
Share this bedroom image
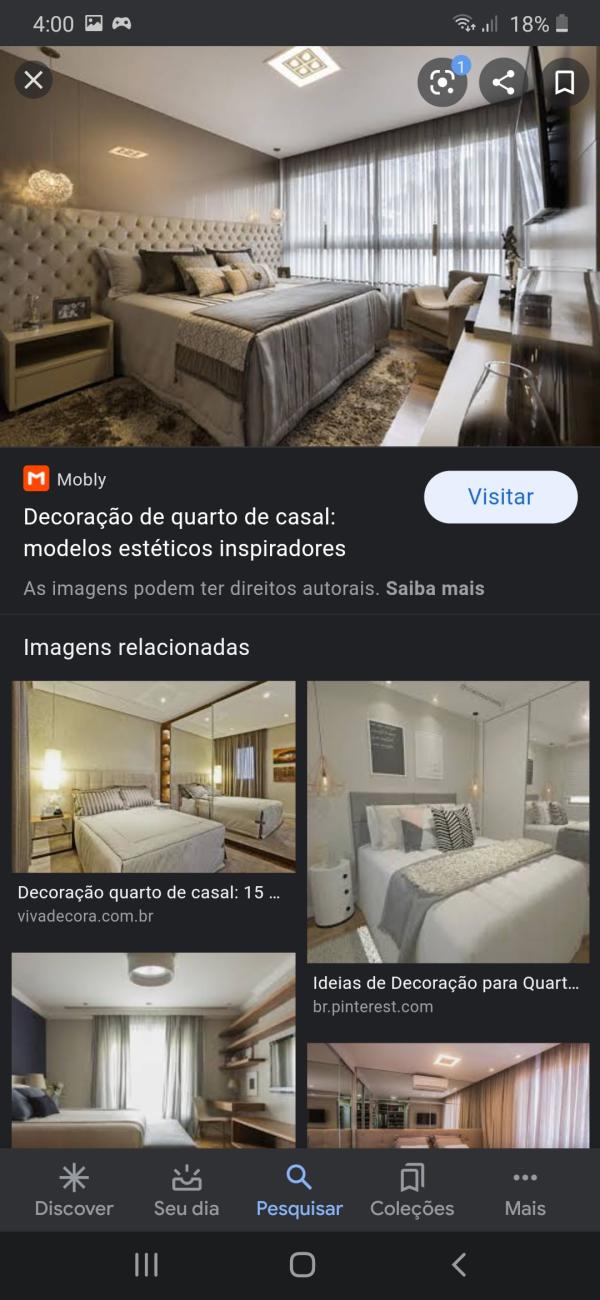(503, 82)
